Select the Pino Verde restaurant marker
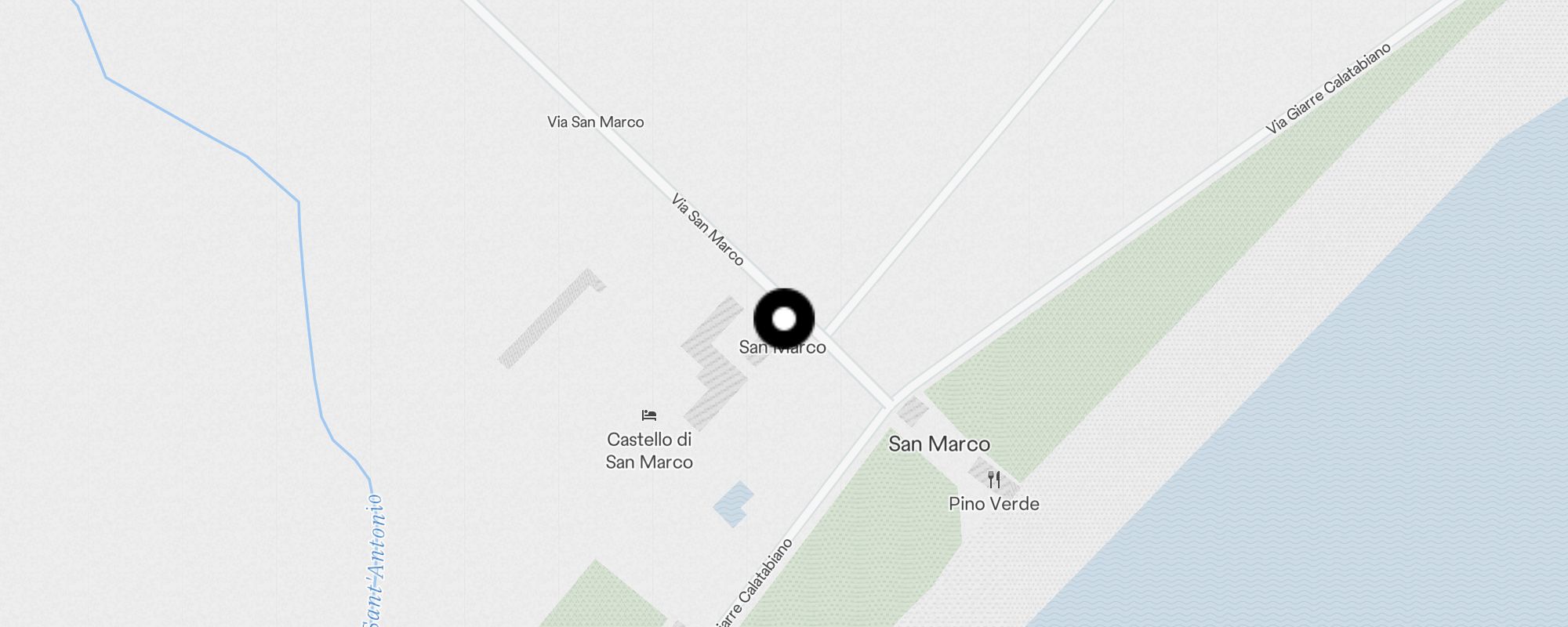Image resolution: width=1568 pixels, height=627 pixels. pos(994,479)
